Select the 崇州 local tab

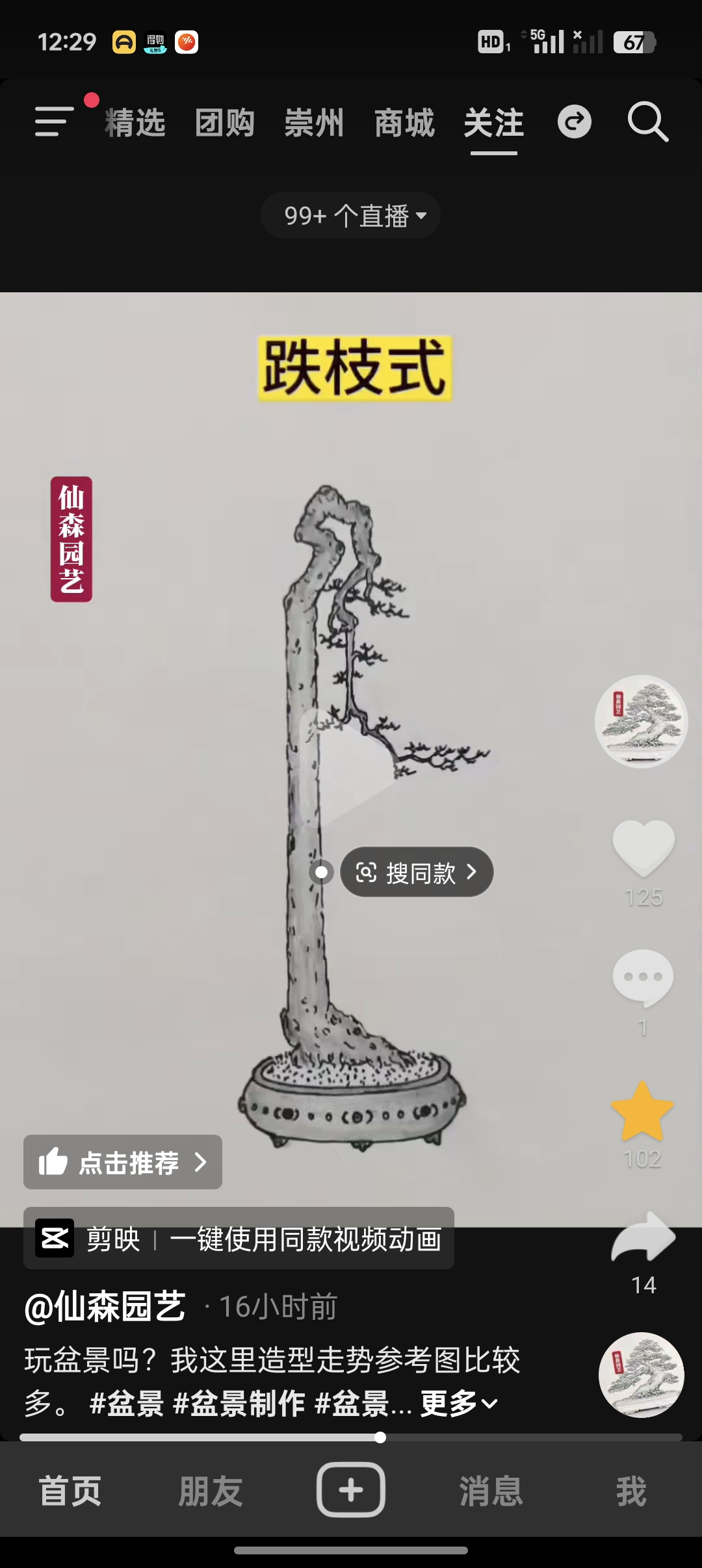click(314, 123)
